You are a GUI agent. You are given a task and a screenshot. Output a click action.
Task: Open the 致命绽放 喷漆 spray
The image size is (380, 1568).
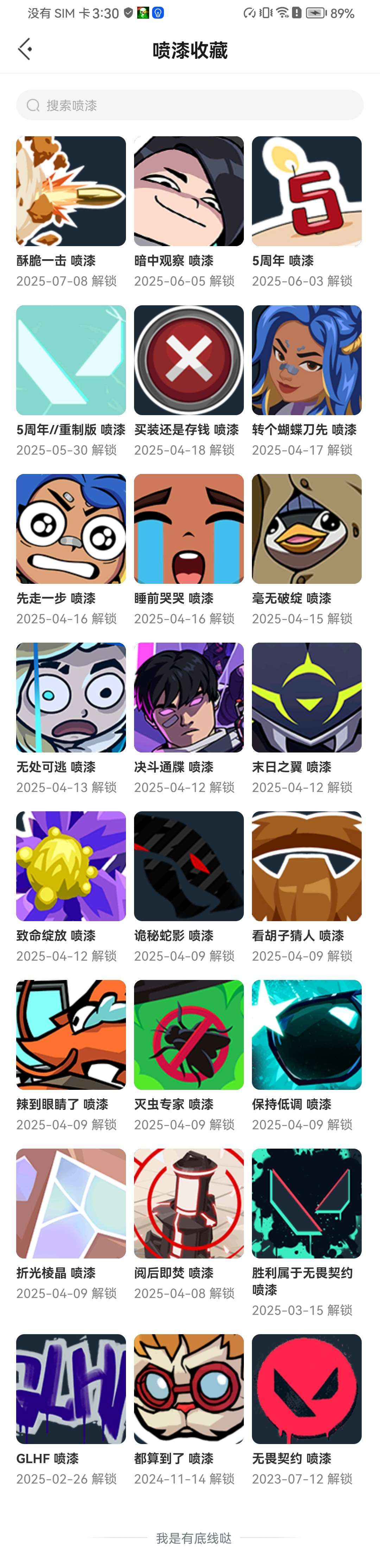pos(71,866)
